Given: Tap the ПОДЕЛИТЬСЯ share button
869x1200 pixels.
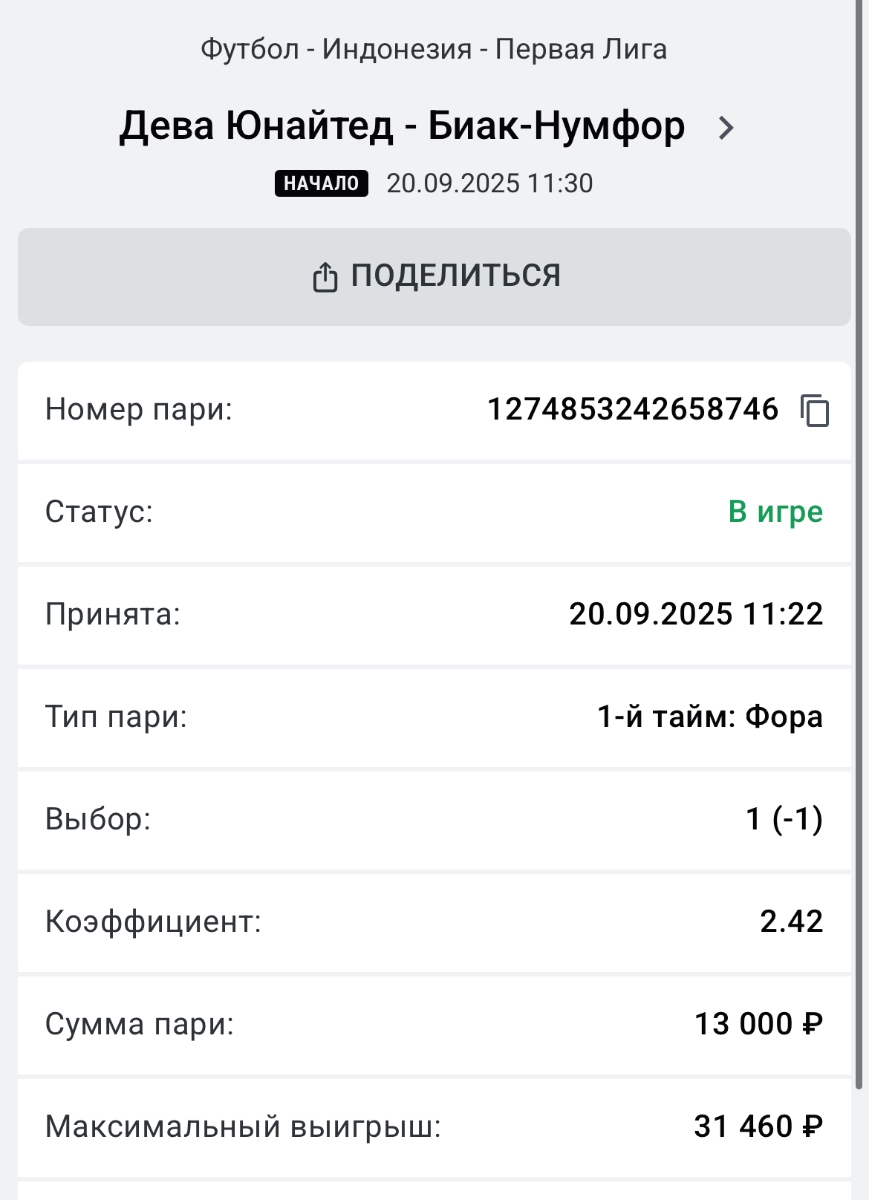Looking at the screenshot, I should pyautogui.click(x=434, y=277).
